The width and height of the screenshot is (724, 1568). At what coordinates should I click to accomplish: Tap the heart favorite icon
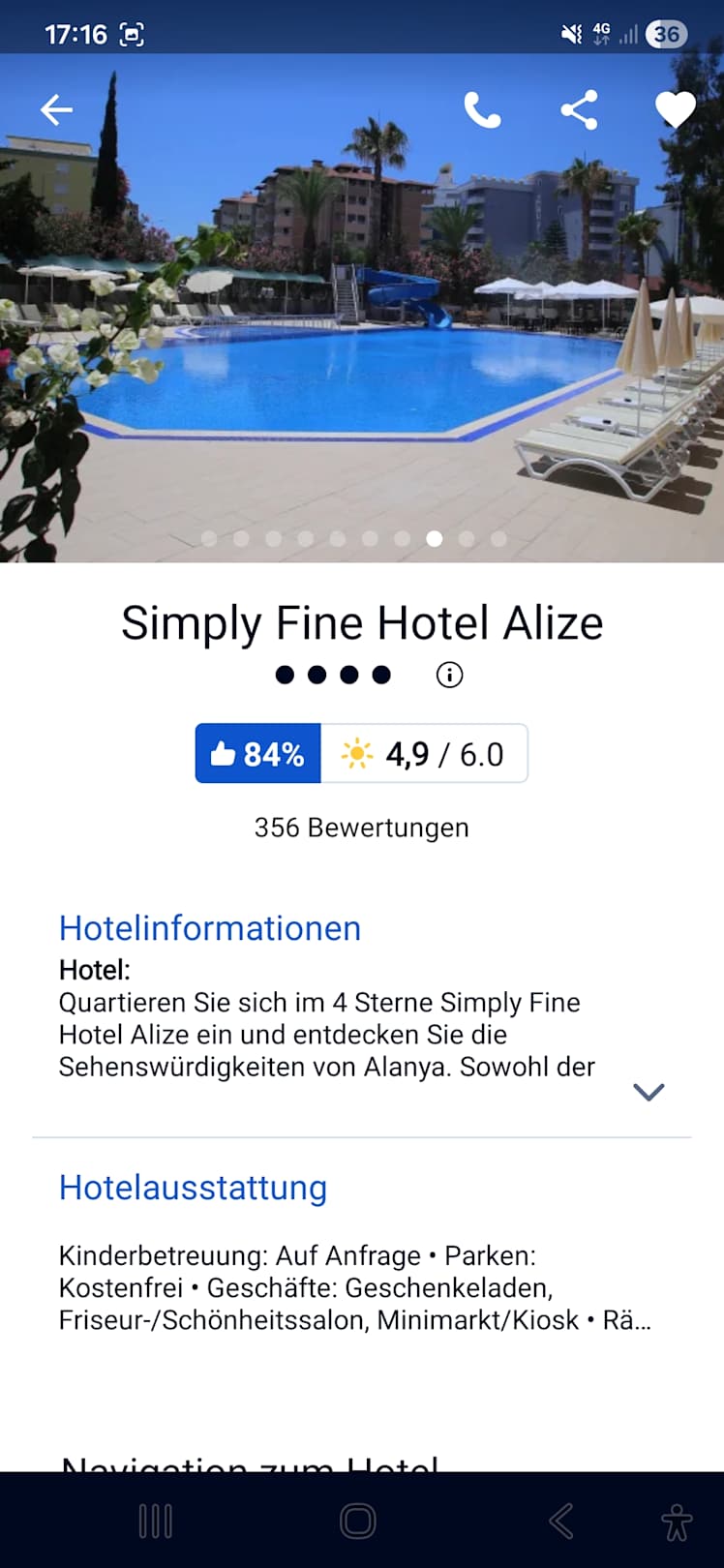click(675, 110)
